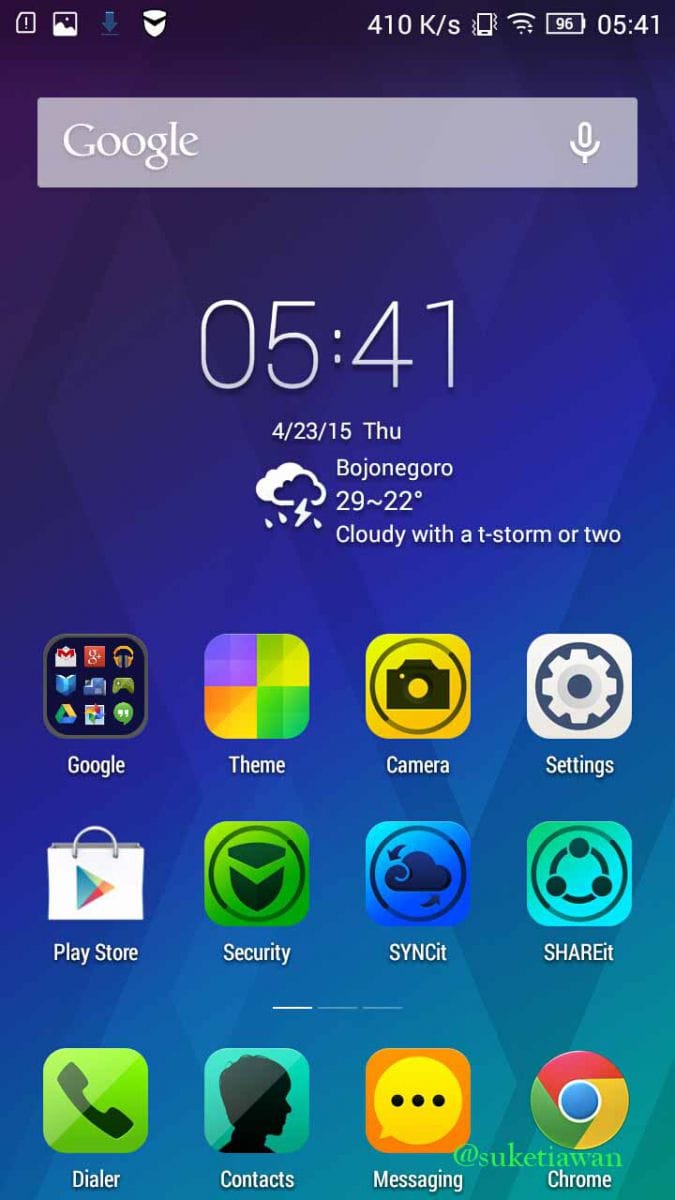675x1200 pixels.
Task: Start voice search with the microphone
Action: [x=585, y=142]
